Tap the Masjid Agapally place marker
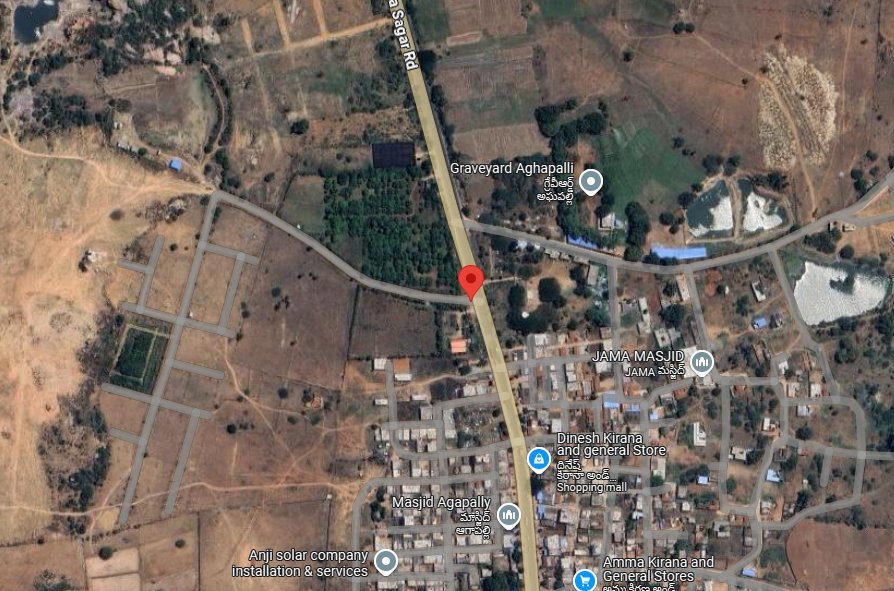894x591 pixels. [509, 515]
